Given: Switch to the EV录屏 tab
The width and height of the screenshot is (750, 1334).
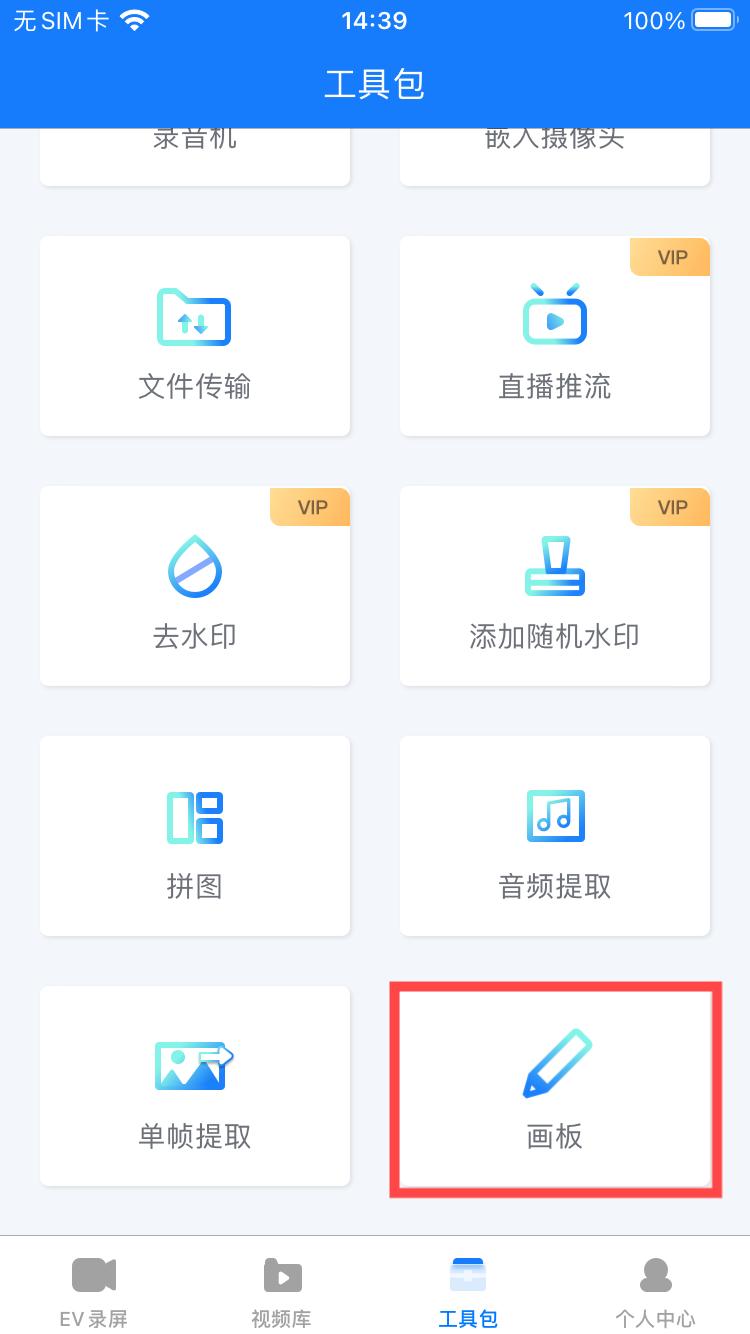Looking at the screenshot, I should click(94, 1290).
